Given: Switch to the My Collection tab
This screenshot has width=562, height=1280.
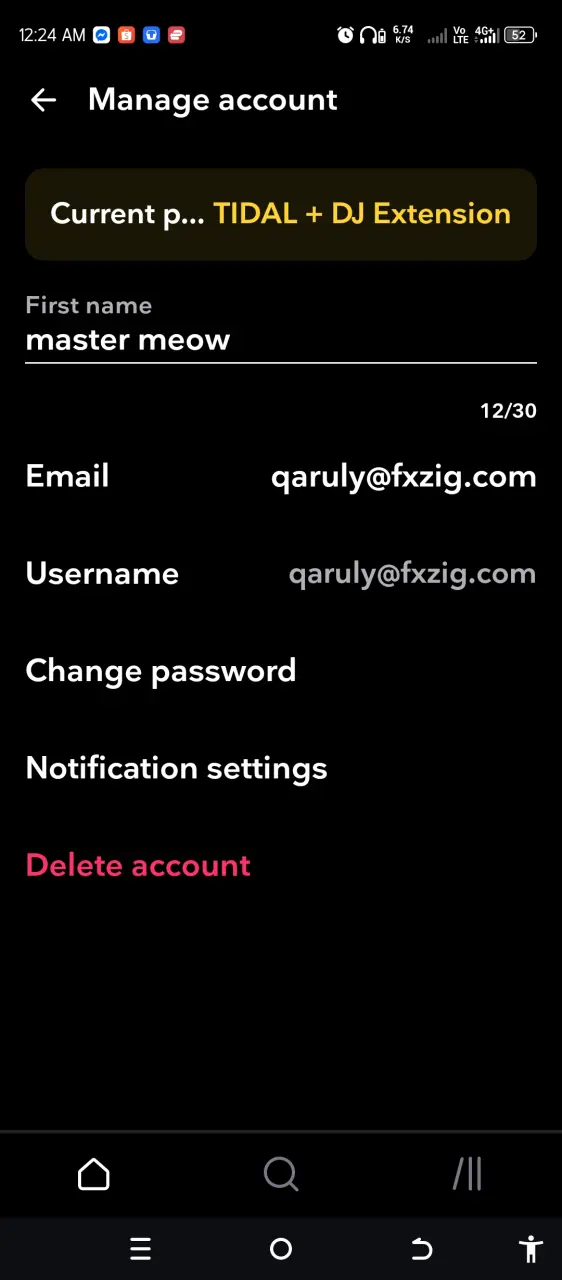Looking at the screenshot, I should pyautogui.click(x=468, y=1174).
